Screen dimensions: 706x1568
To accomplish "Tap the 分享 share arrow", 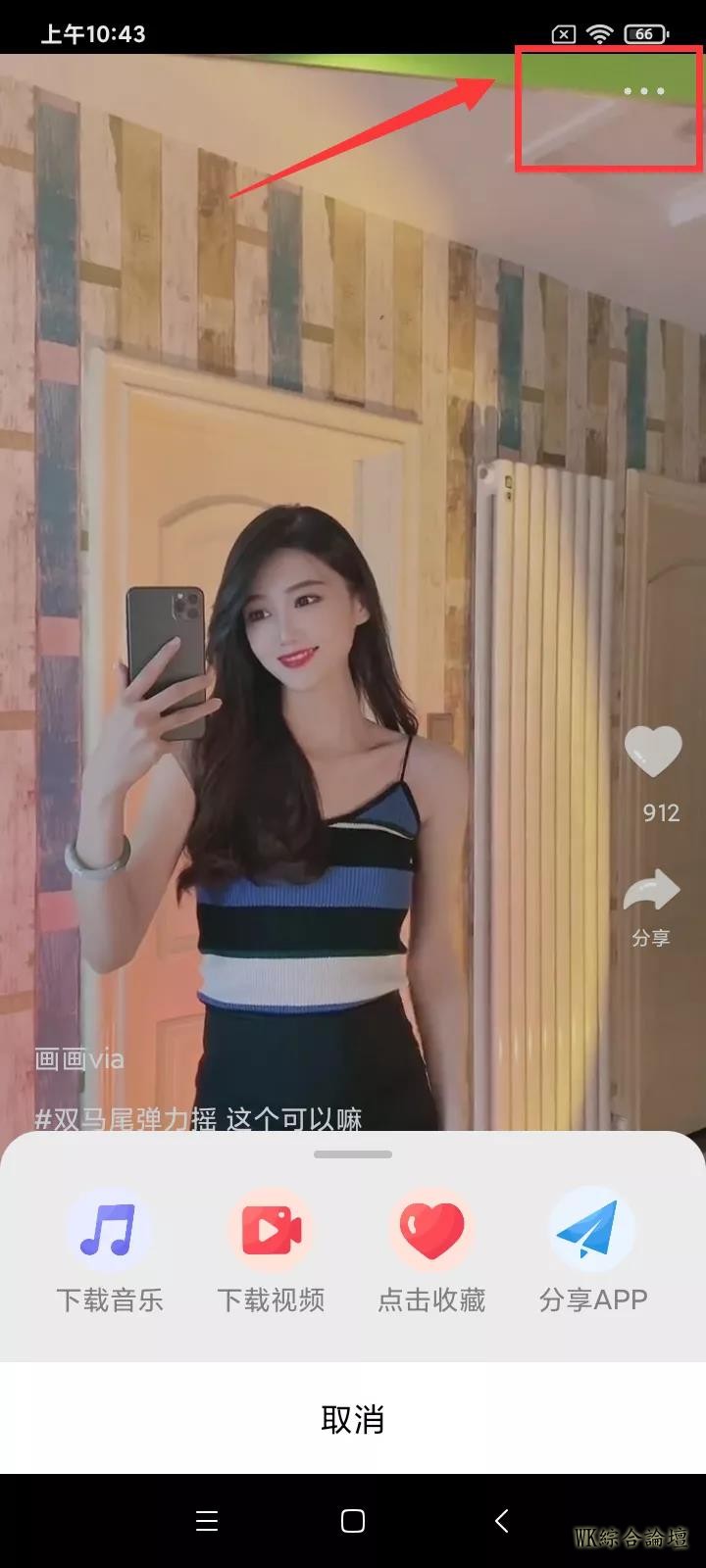I will point(651,892).
